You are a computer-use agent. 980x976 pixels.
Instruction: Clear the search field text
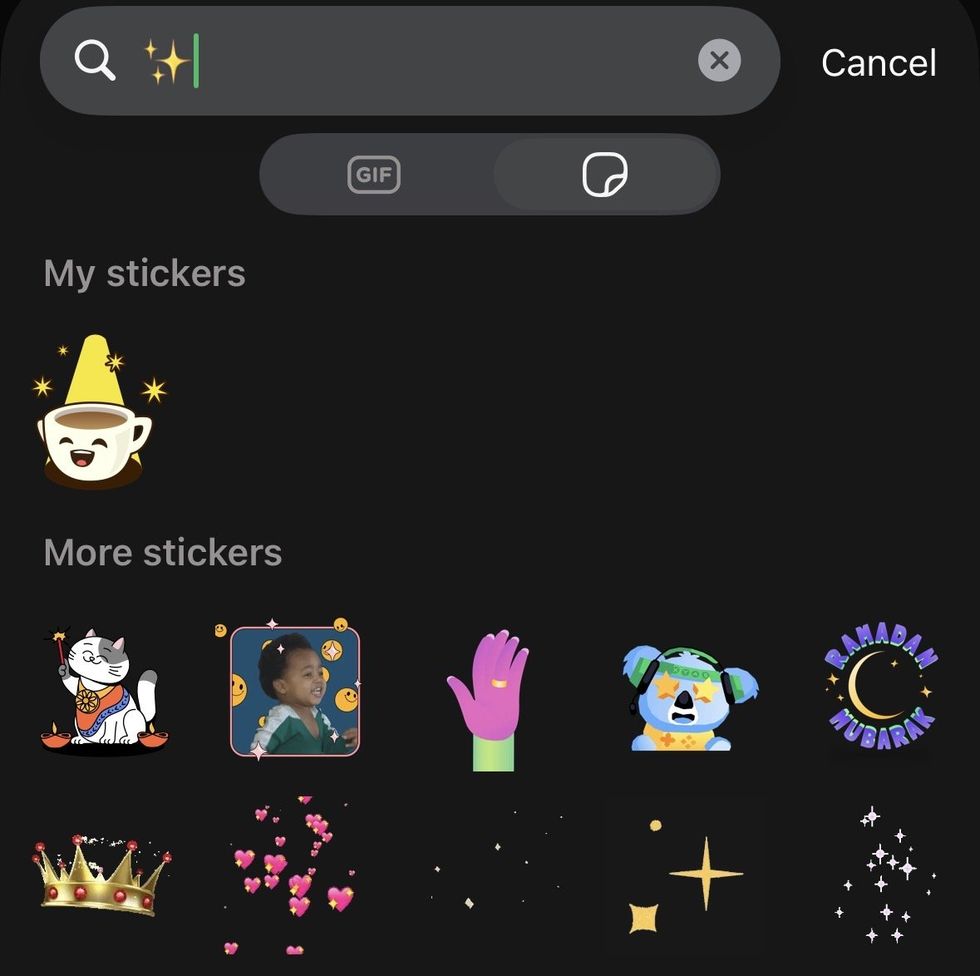(x=719, y=62)
